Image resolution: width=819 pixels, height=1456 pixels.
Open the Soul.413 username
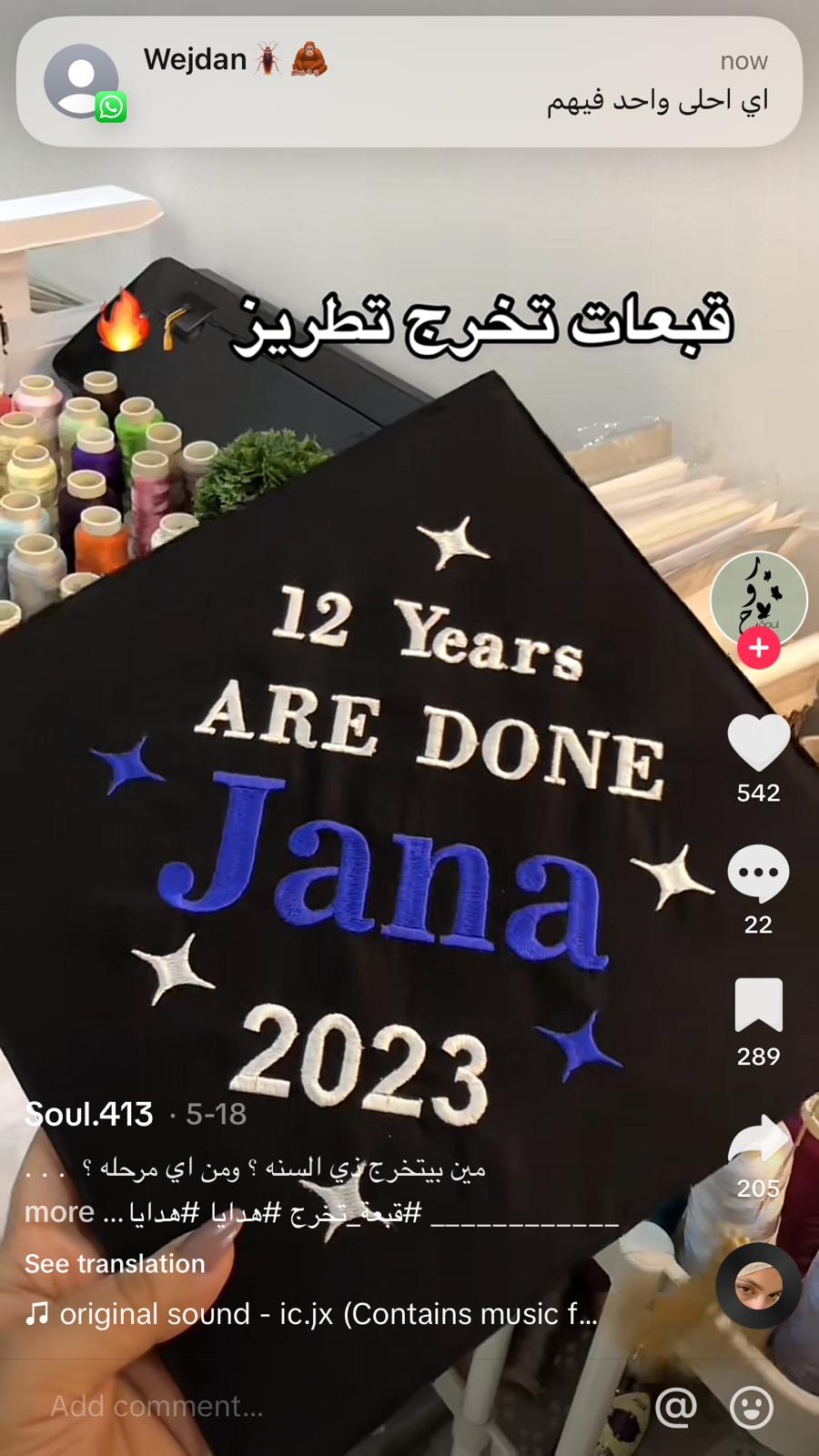point(89,1114)
